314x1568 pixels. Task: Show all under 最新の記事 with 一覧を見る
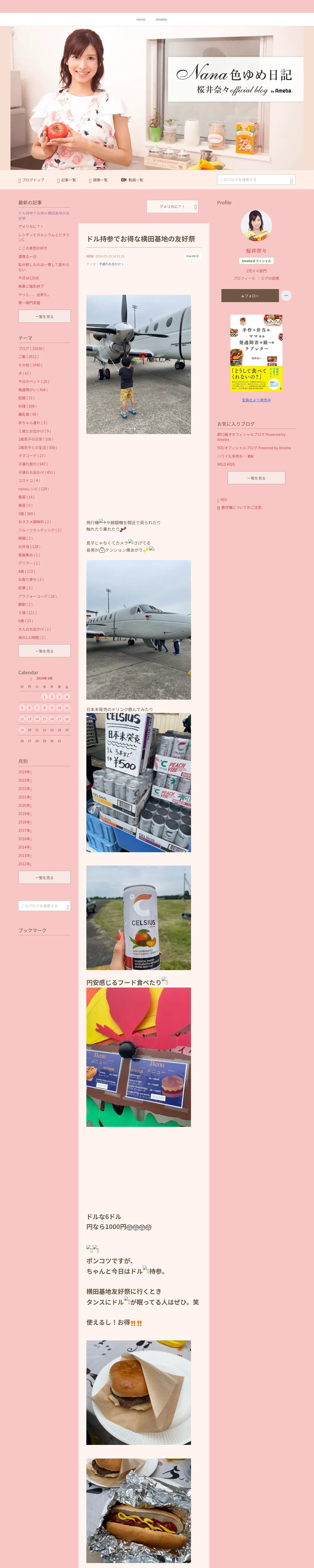point(44,316)
